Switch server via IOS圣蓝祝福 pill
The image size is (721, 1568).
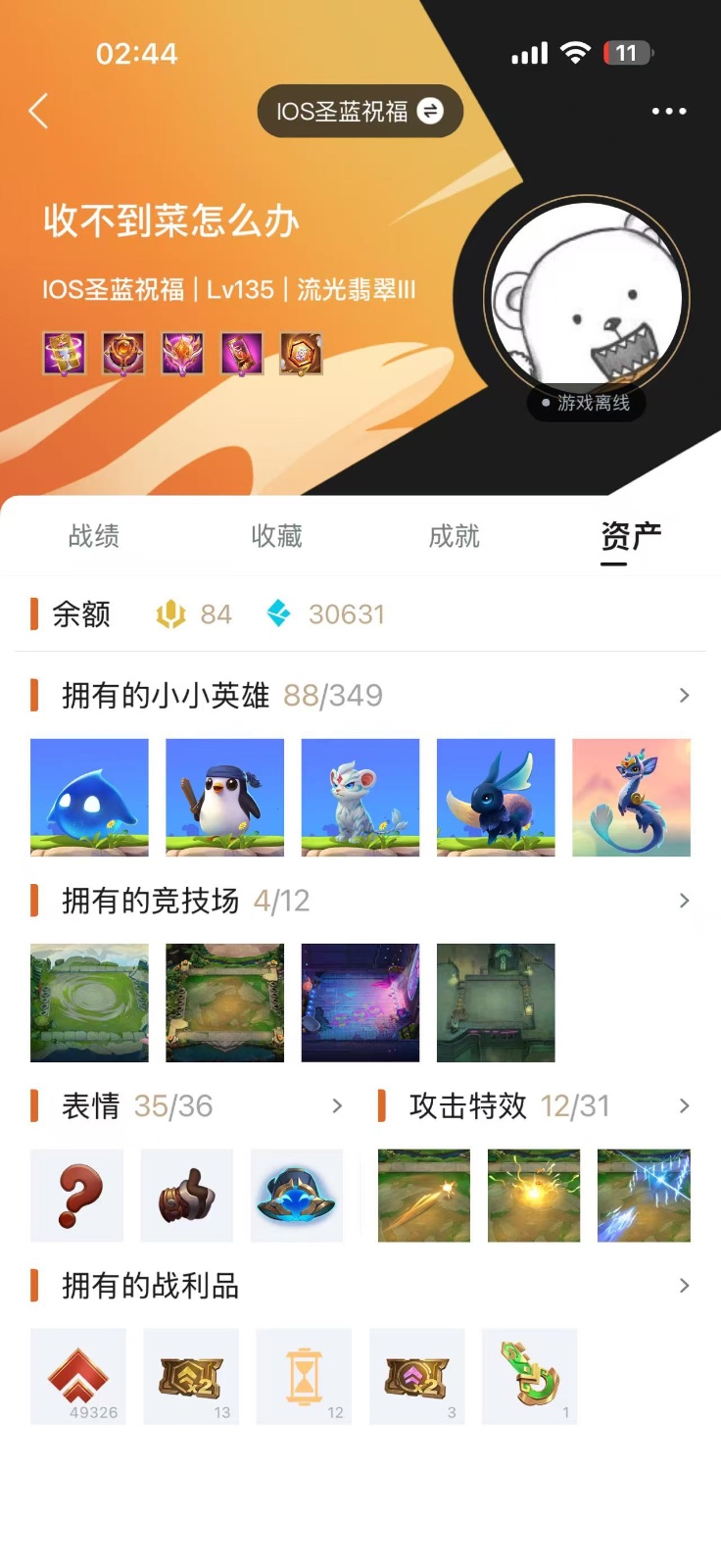pyautogui.click(x=360, y=111)
